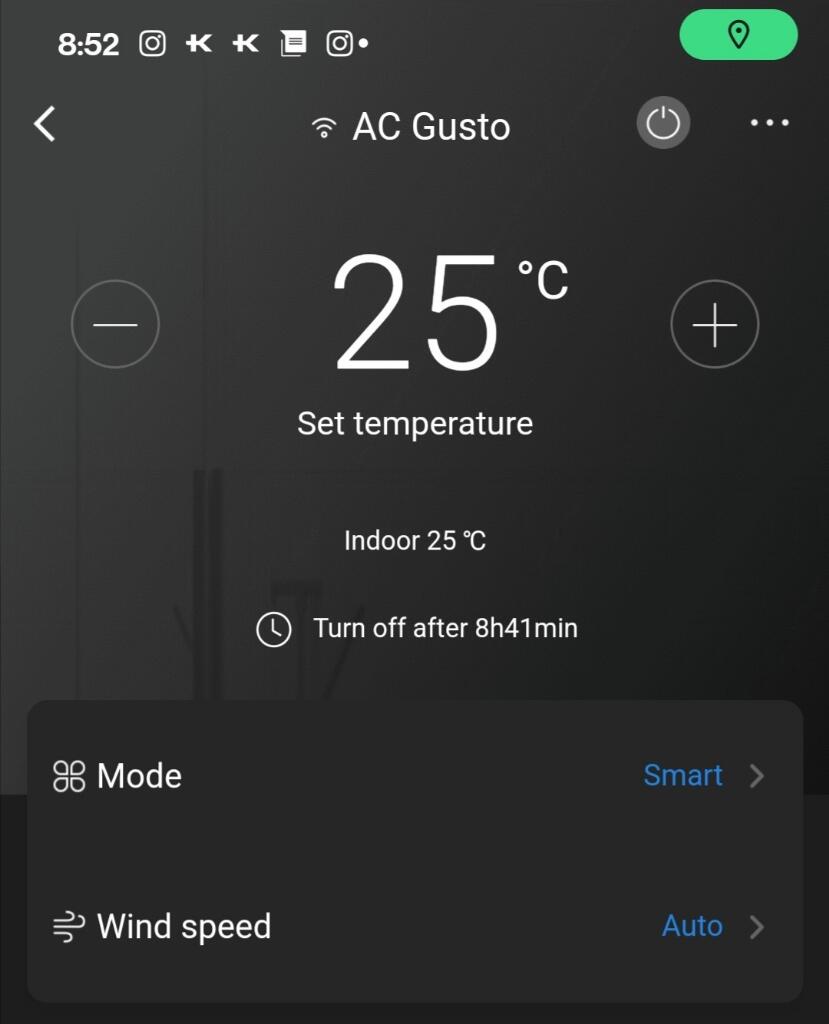Screen dimensions: 829x1024
Task: Open the three-dot overflow menu
Action: pyautogui.click(x=769, y=123)
